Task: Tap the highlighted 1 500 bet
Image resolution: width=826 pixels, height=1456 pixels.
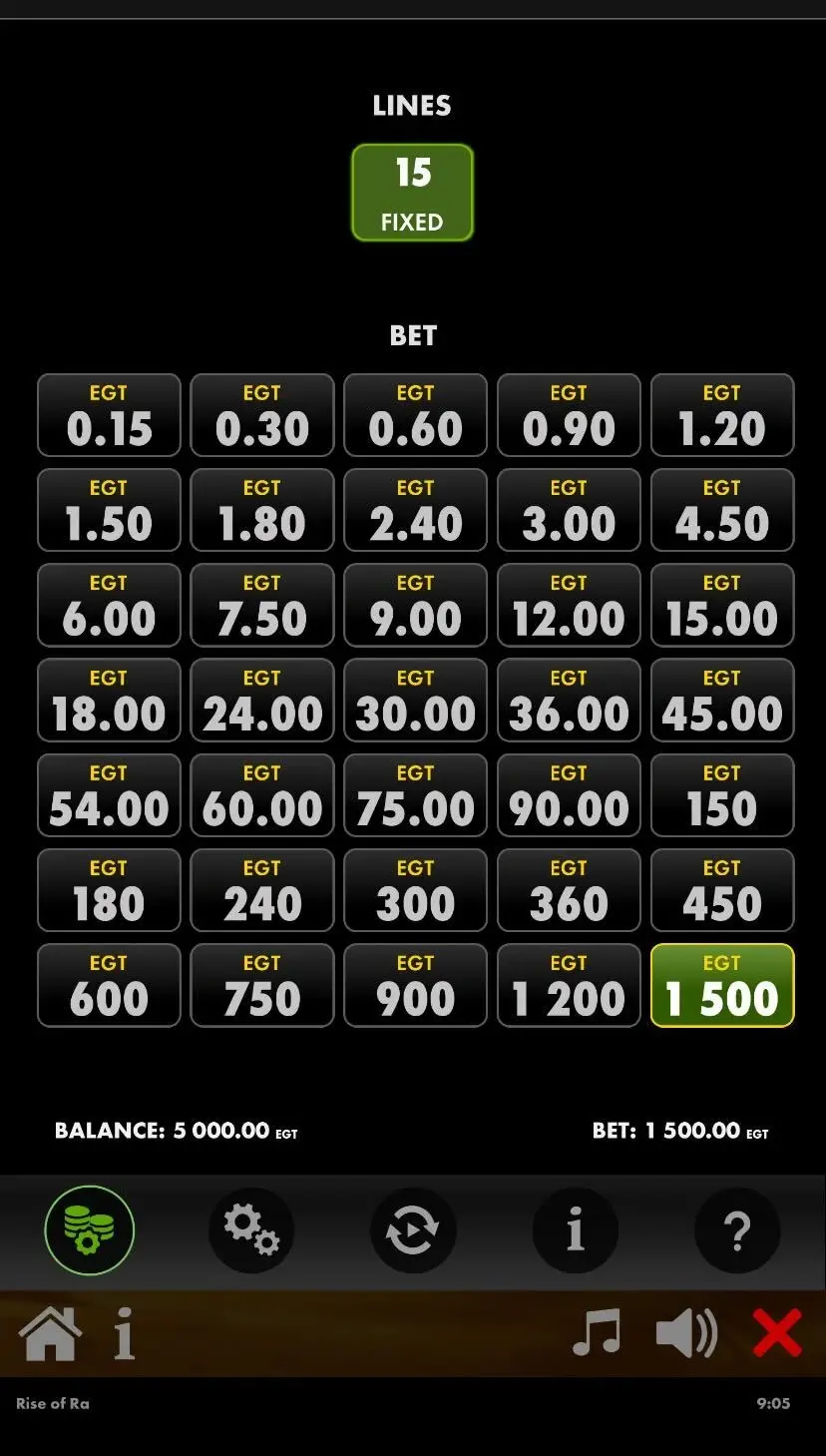Action: pyautogui.click(x=721, y=985)
